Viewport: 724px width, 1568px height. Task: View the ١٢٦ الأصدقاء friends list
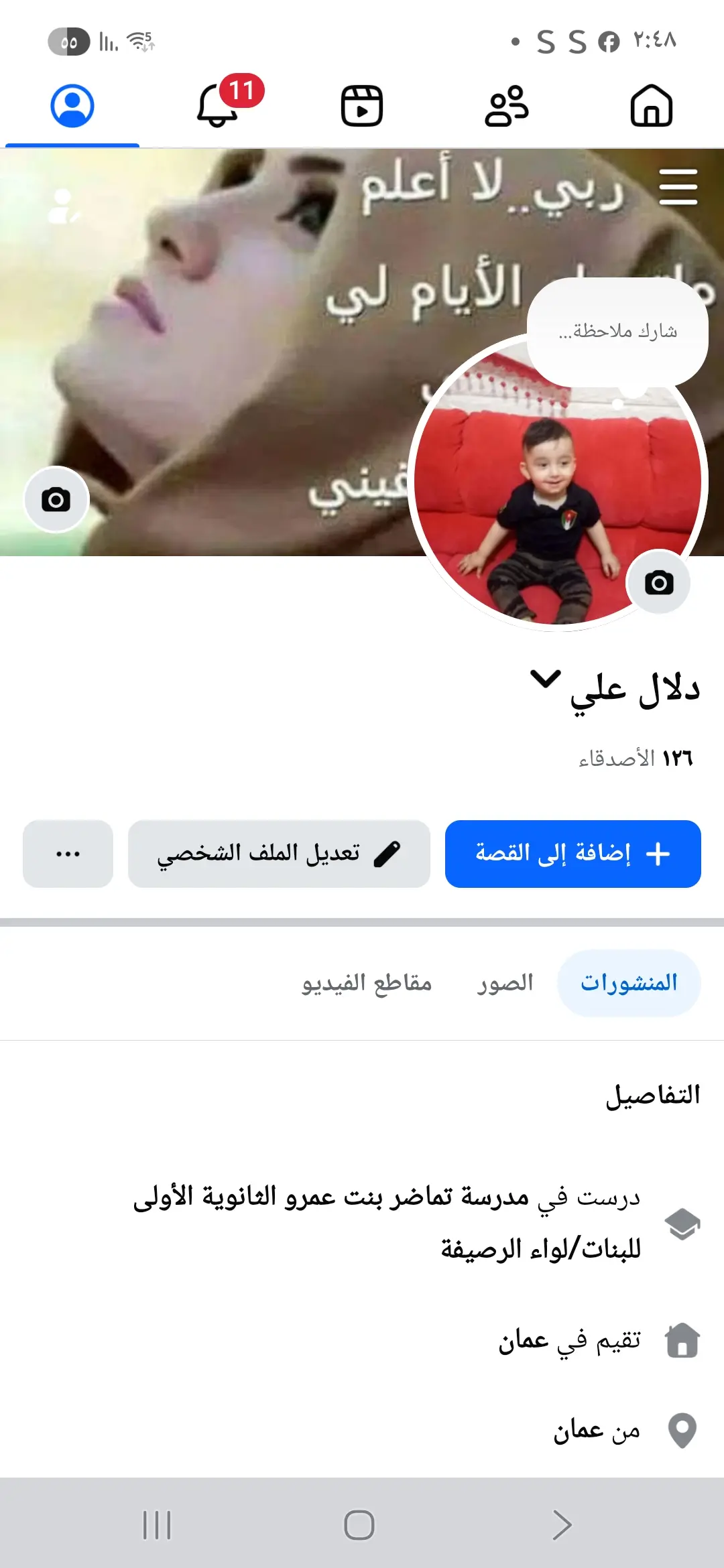pyautogui.click(x=636, y=759)
